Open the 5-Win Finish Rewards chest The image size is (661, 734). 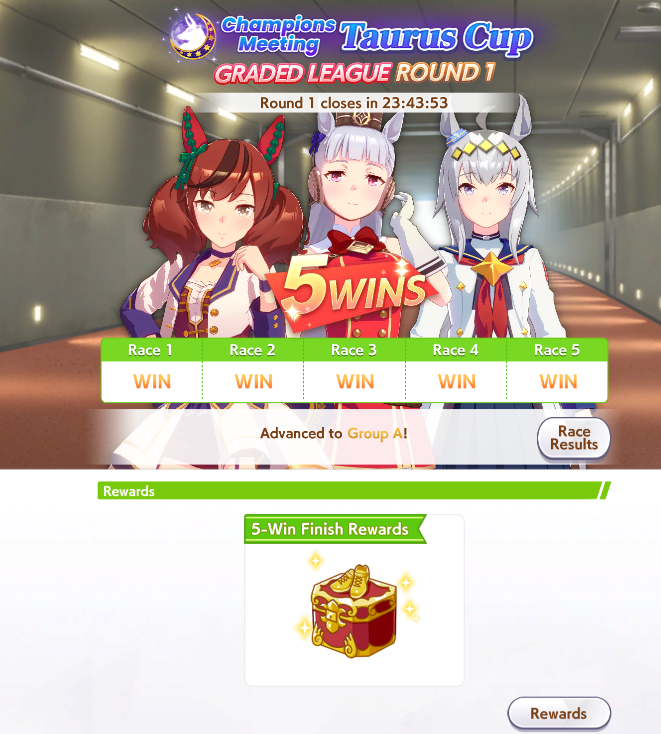tap(354, 610)
